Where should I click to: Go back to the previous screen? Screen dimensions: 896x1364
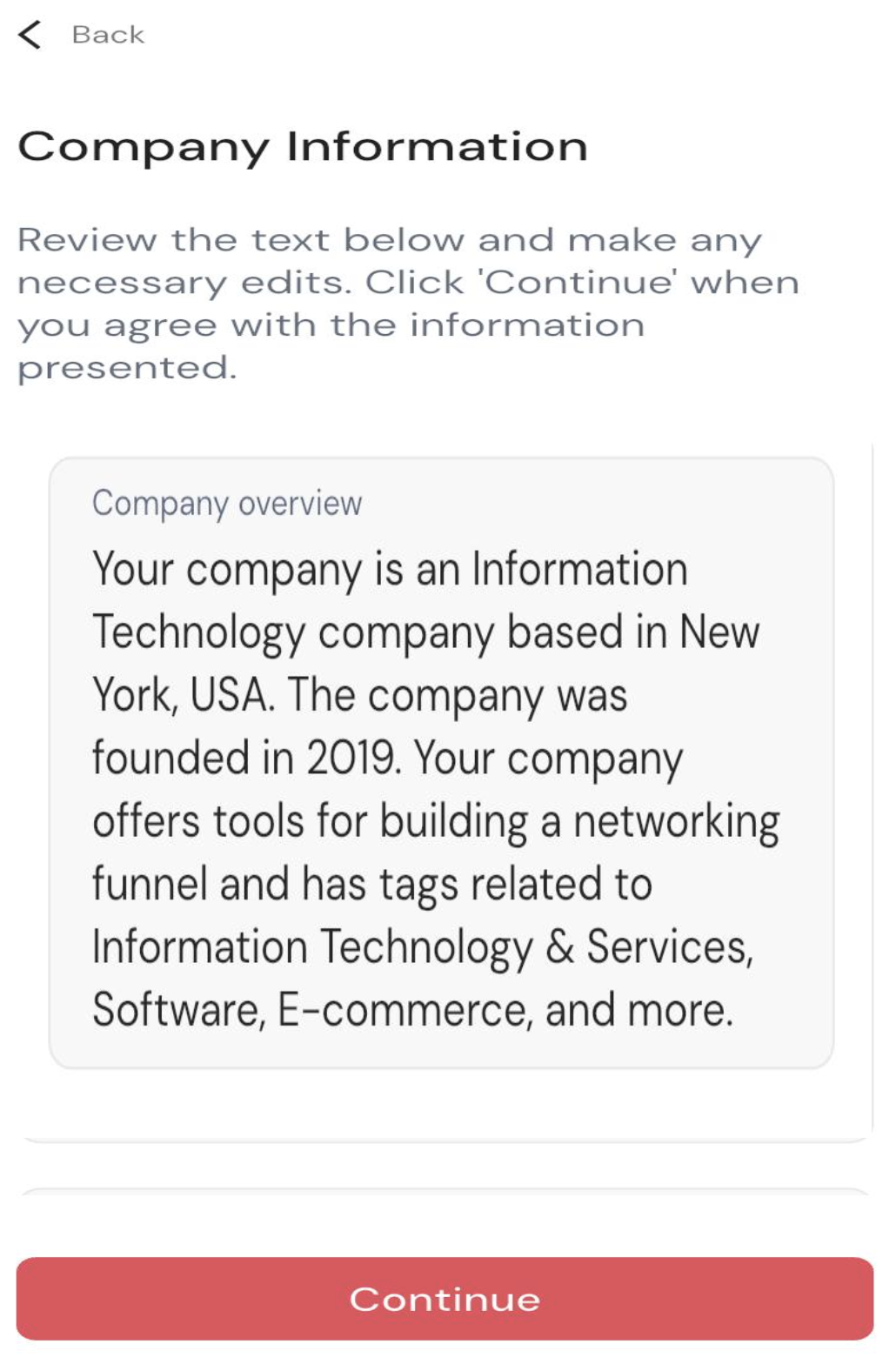(x=80, y=35)
